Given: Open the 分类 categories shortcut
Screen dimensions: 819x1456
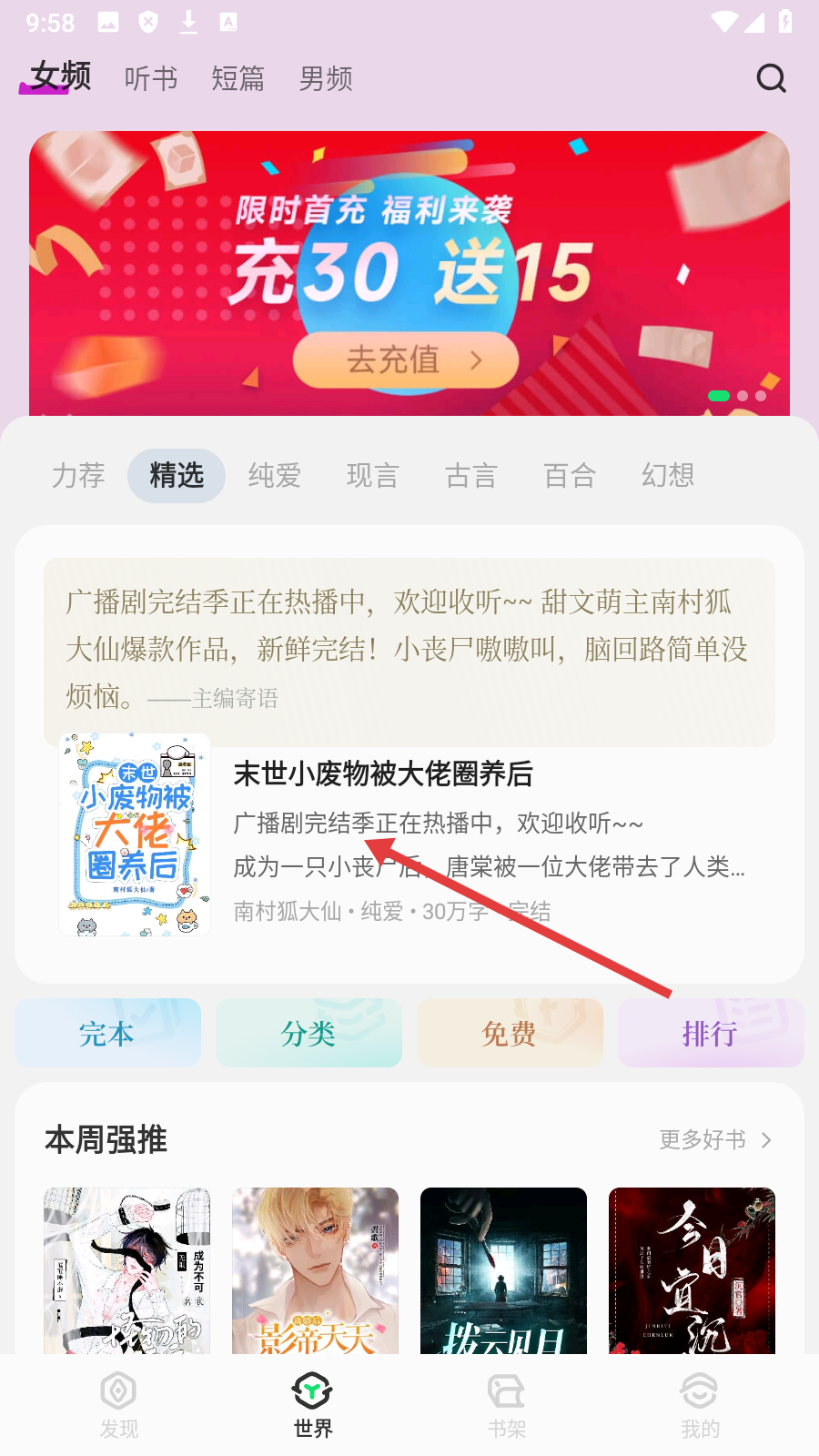Looking at the screenshot, I should [x=308, y=1034].
